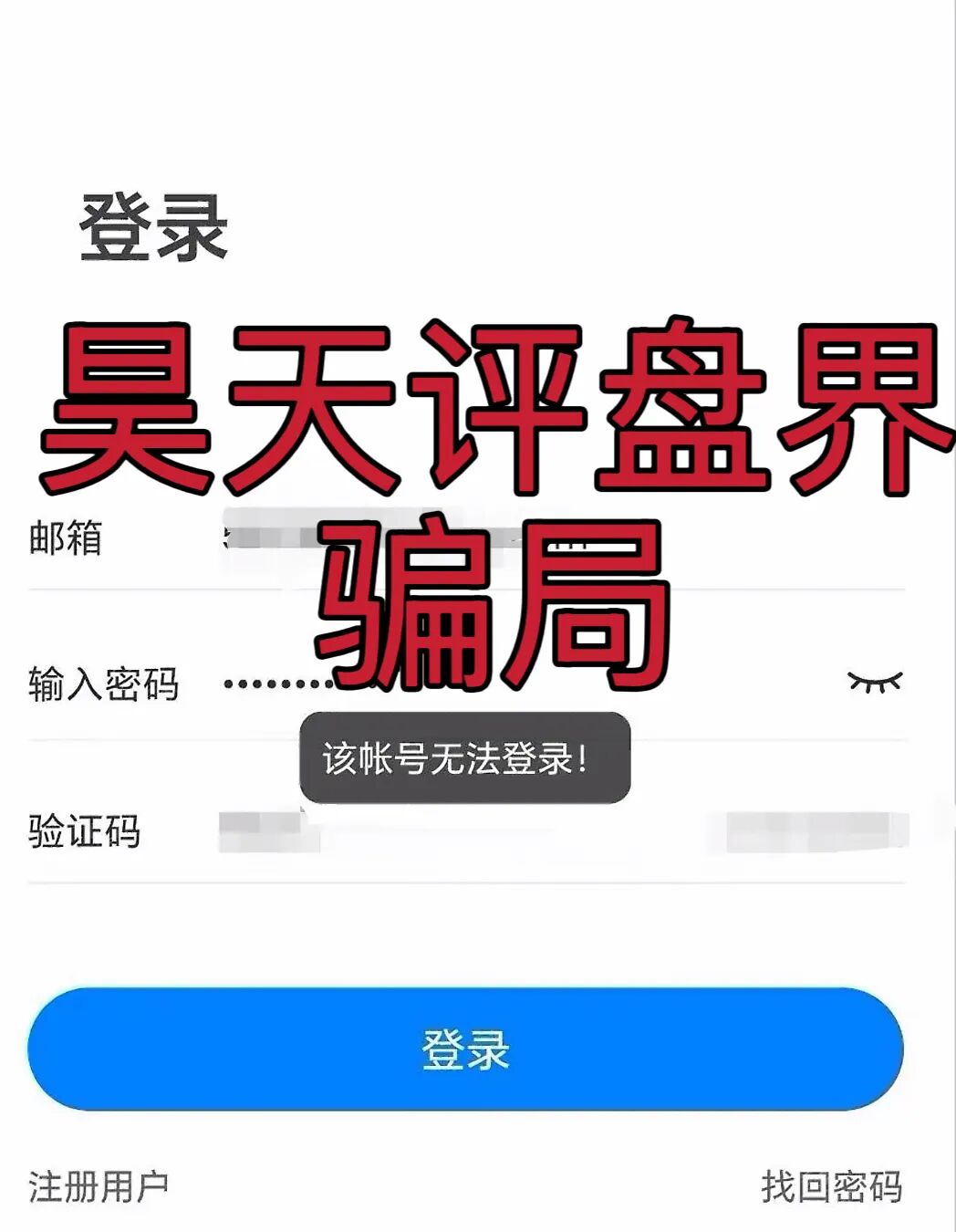Viewport: 956px width, 1232px height.
Task: Click the dark account-cannot-login popup message
Action: (467, 755)
